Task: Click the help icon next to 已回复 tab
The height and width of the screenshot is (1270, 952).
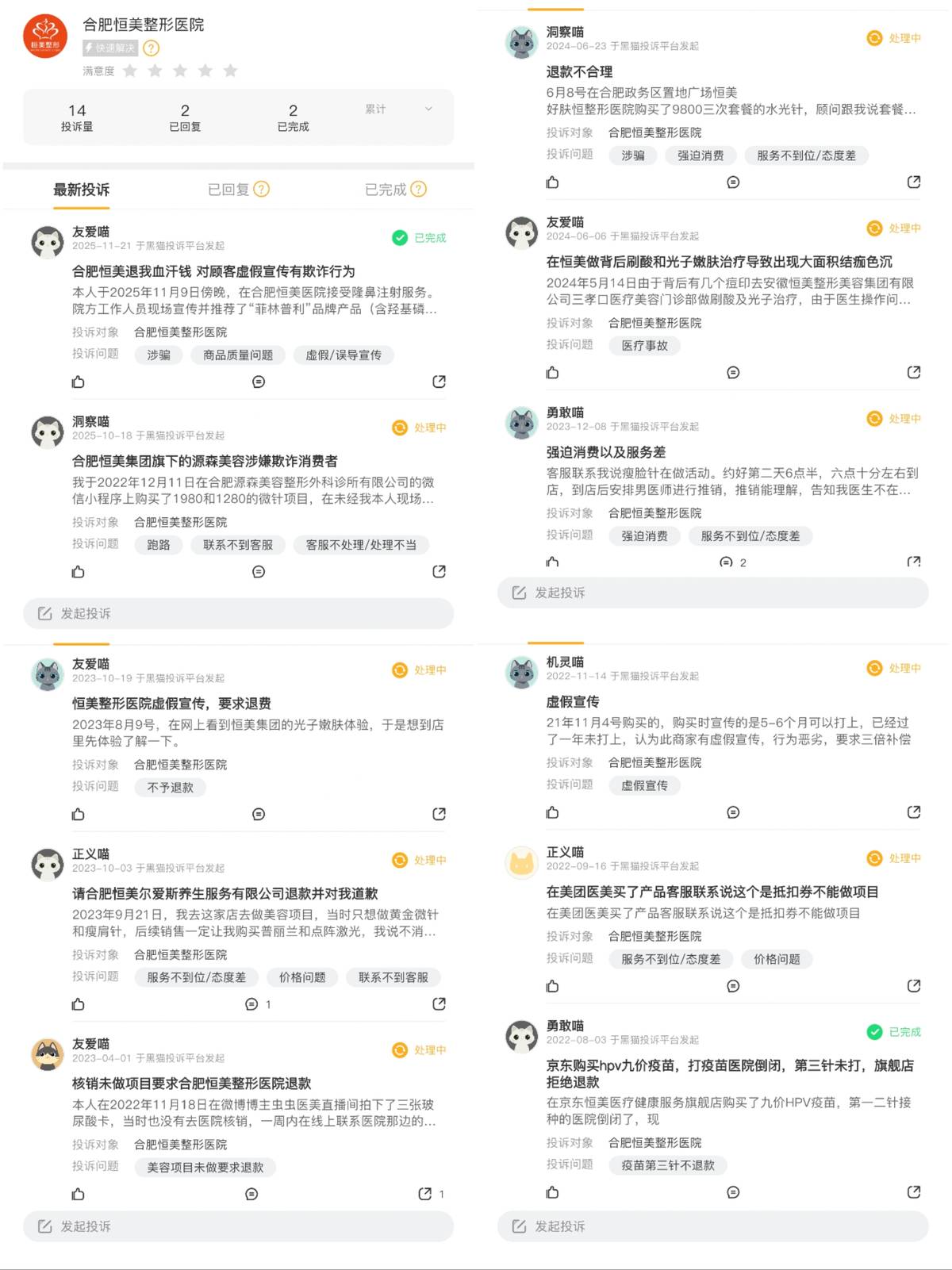Action: click(263, 190)
